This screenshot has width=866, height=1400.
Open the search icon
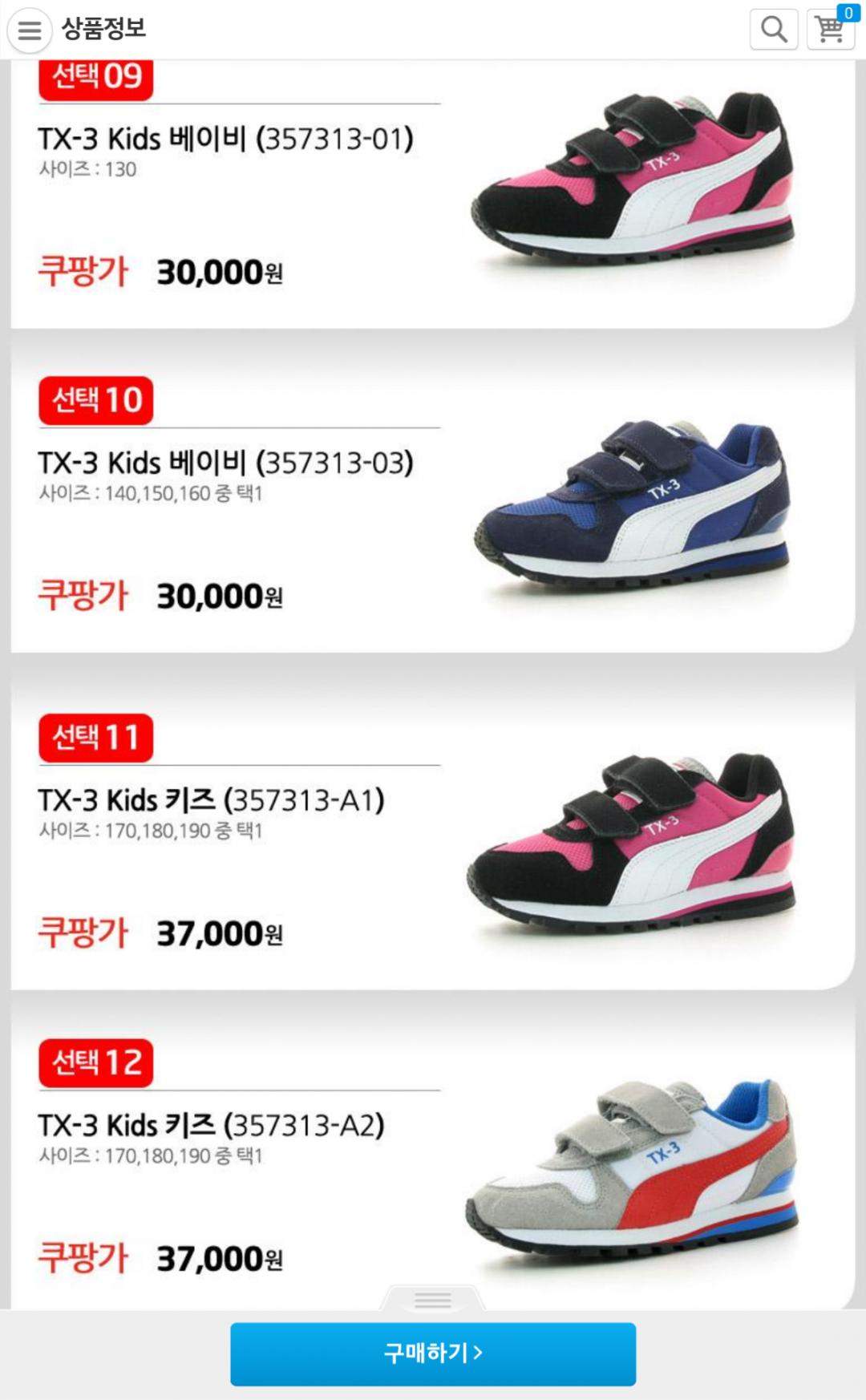(x=774, y=30)
